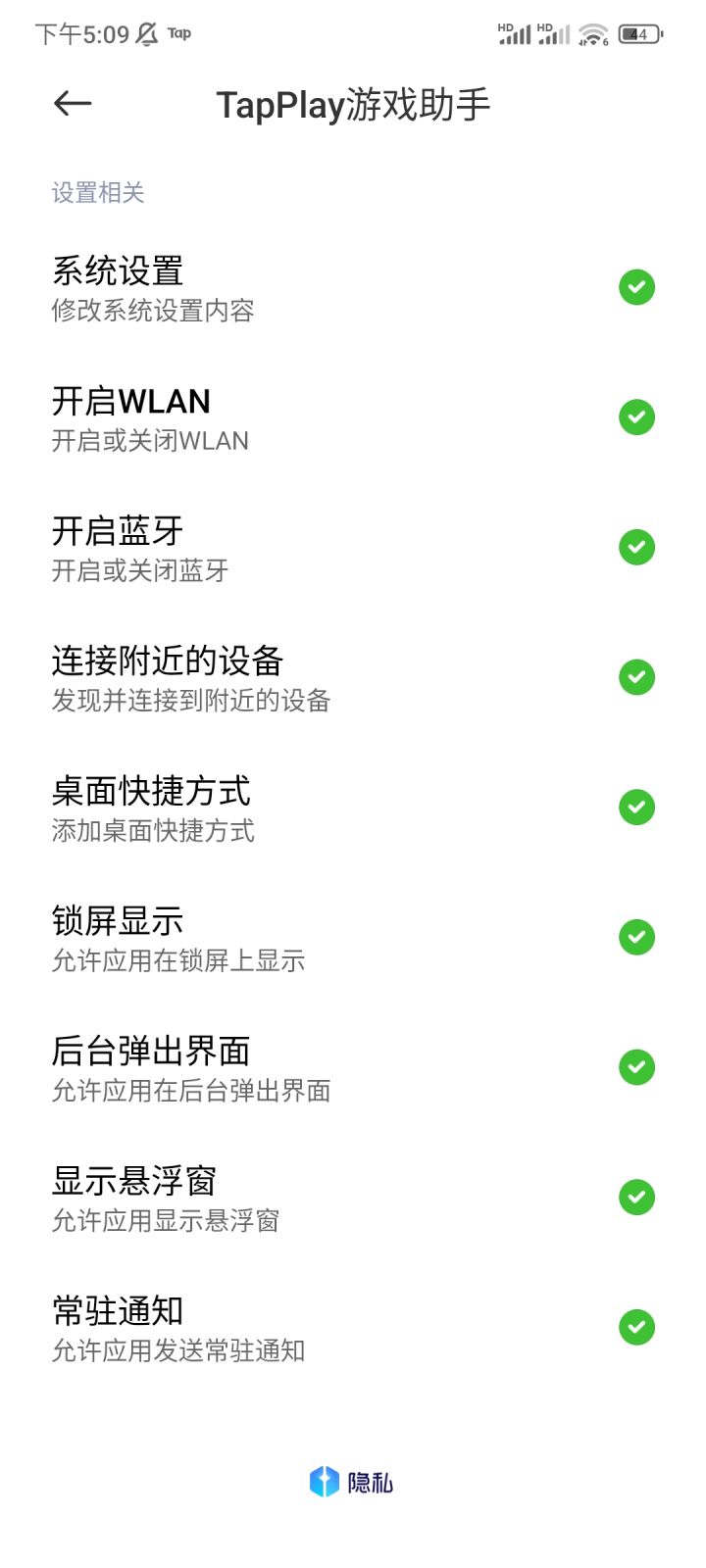
Task: Click the green check beside 系统设置
Action: coord(635,287)
